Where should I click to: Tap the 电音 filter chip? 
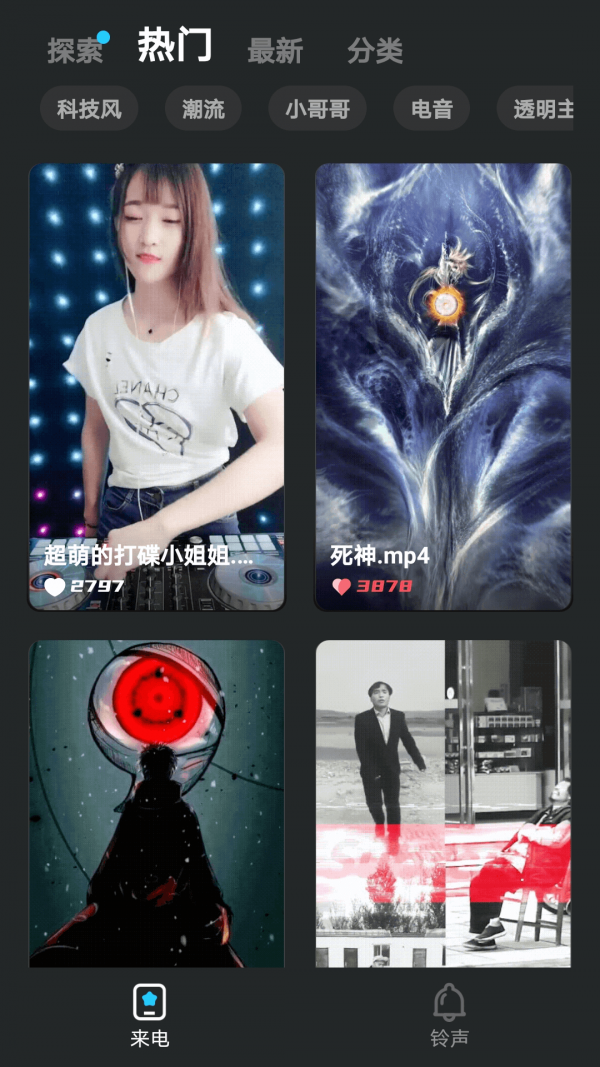431,109
